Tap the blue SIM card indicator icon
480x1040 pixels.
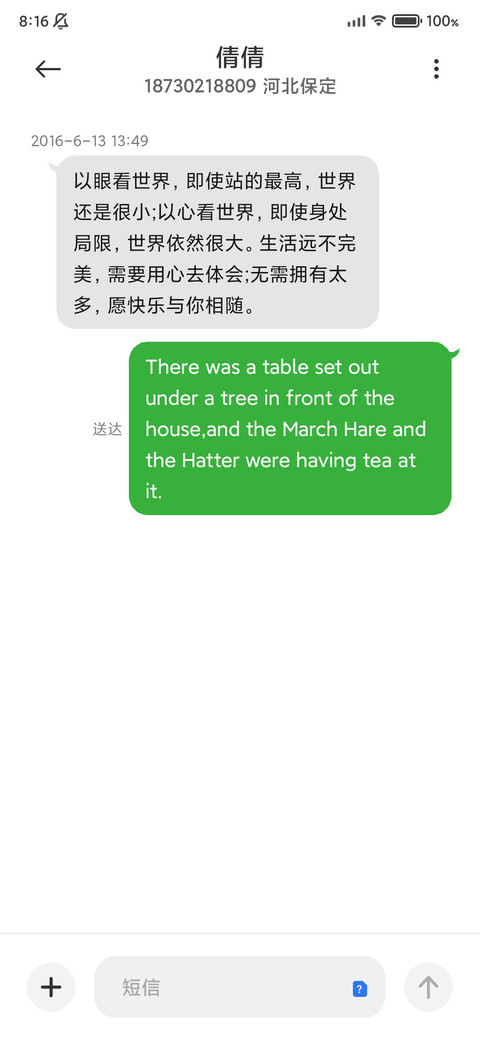click(x=360, y=988)
